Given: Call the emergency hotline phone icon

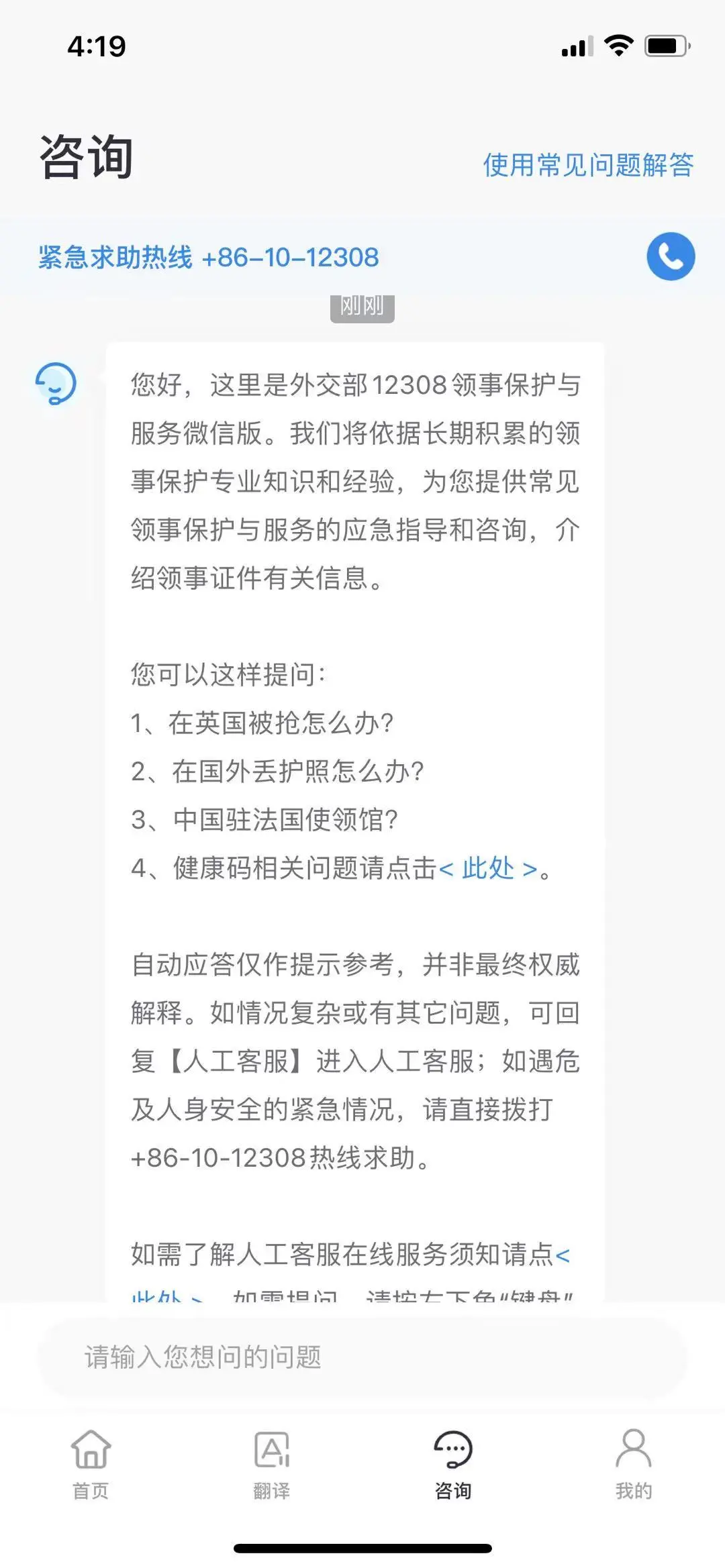Looking at the screenshot, I should (x=671, y=256).
